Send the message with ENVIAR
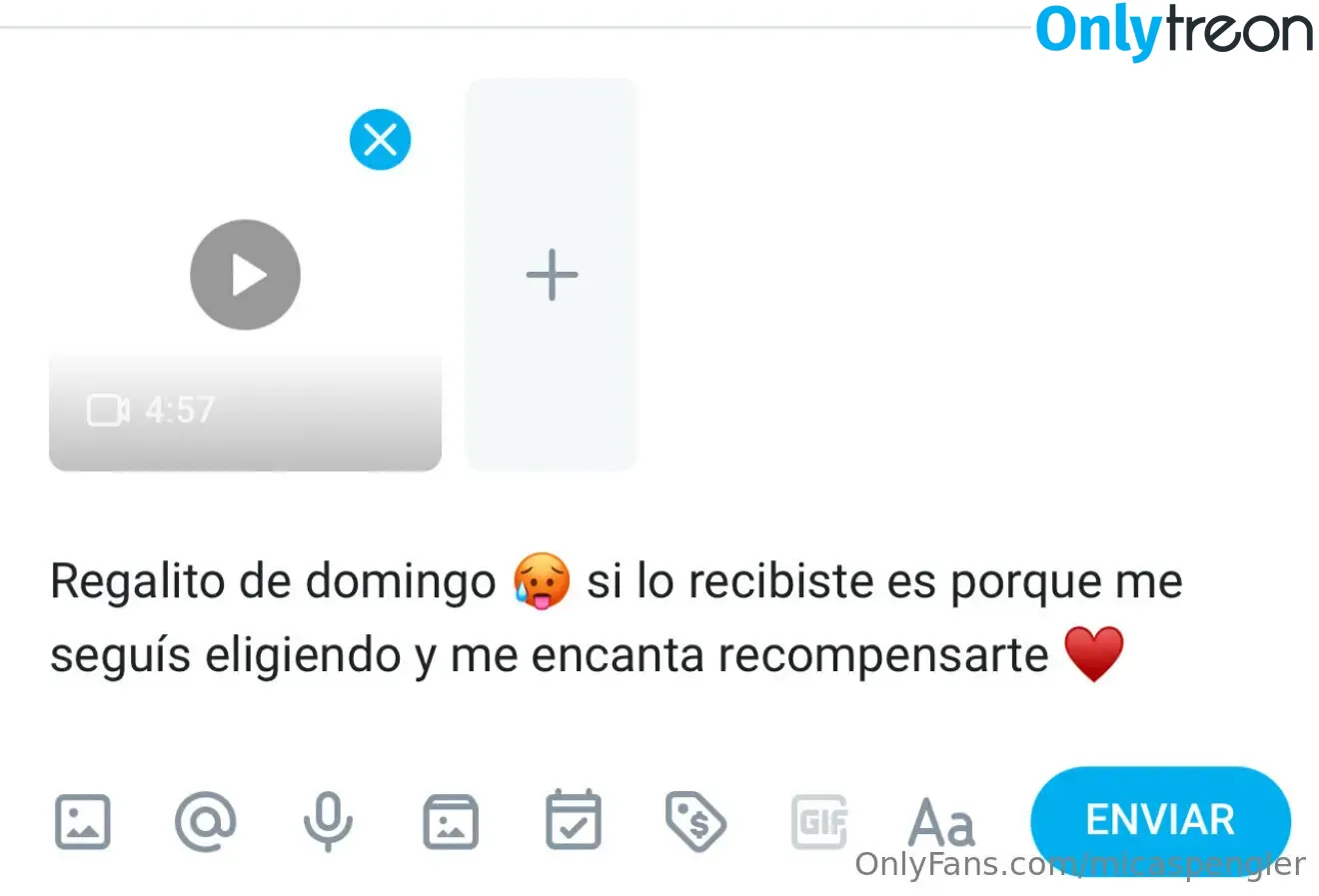The height and width of the screenshot is (896, 1319). 1159,819
